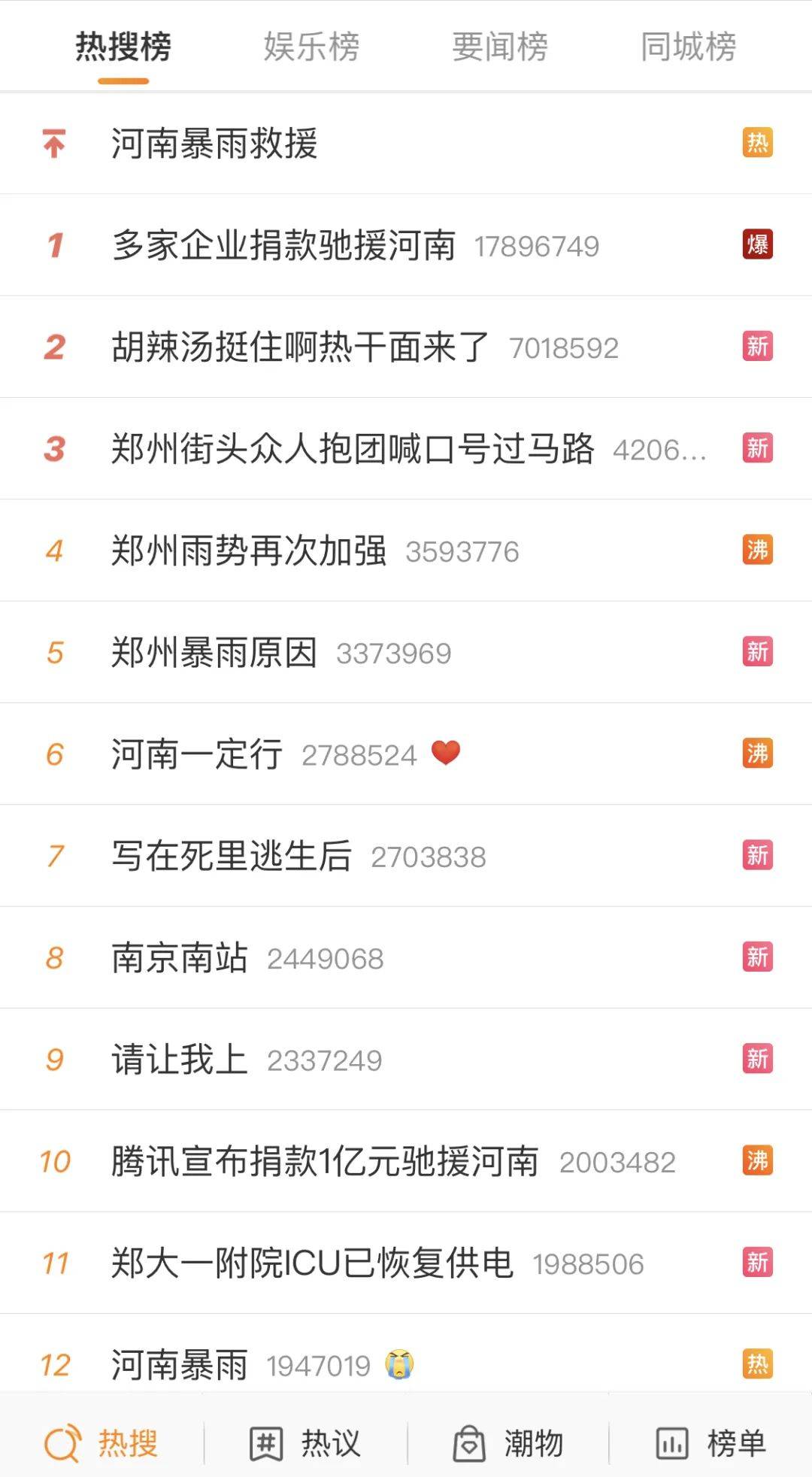Open topic 郑州街头众人抱团喊口号过马路
The width and height of the screenshot is (812, 1477).
tap(353, 449)
